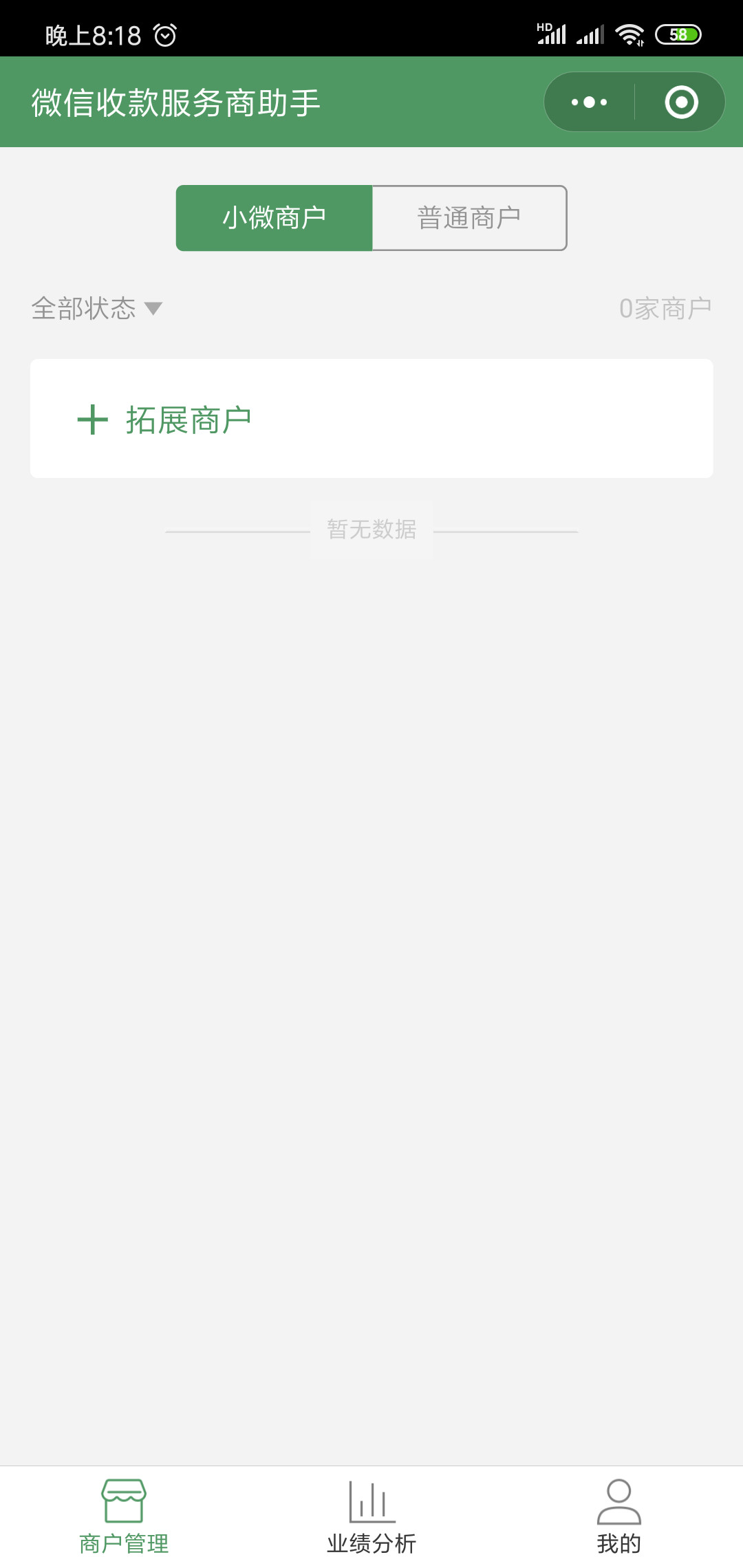
Task: Open the mini program more-options menu
Action: pyautogui.click(x=590, y=102)
